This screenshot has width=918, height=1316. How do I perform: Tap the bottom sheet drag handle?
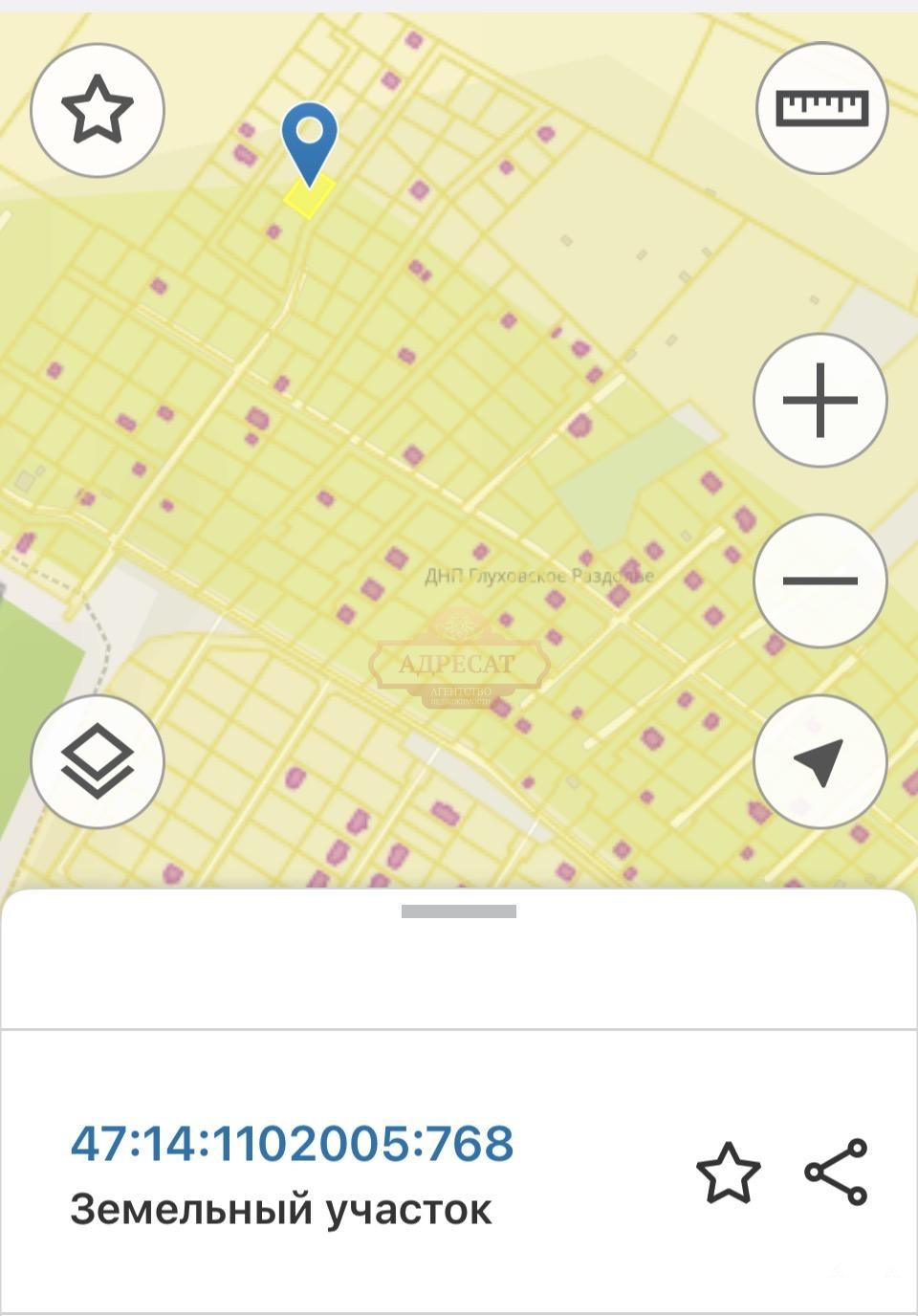(x=459, y=911)
